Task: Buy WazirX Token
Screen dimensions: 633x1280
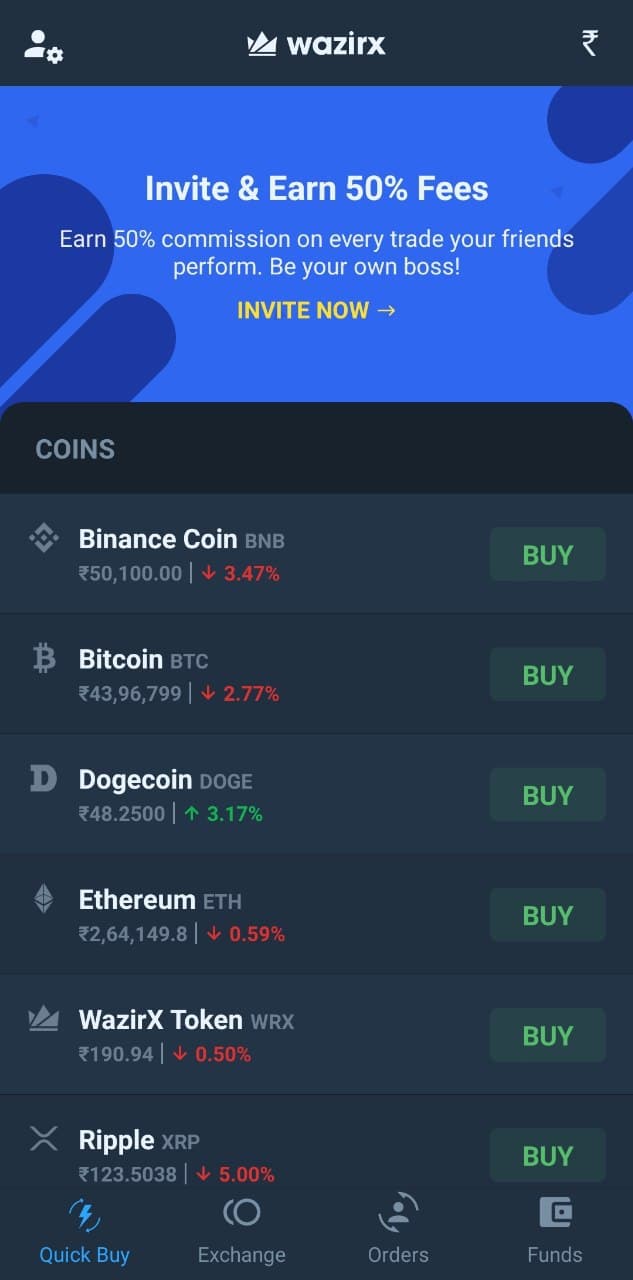Action: (548, 1035)
